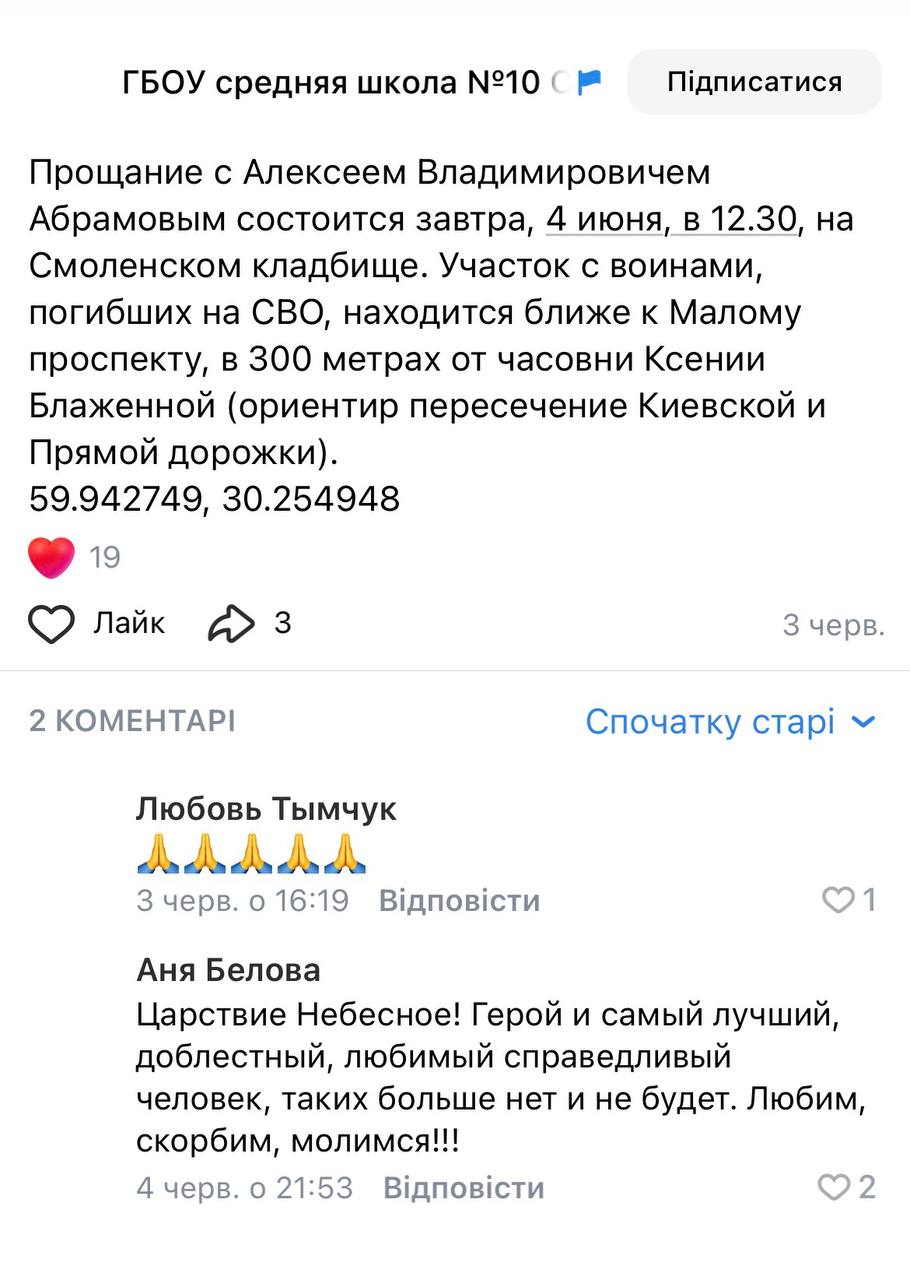Reply to Аня Белова's comment
This screenshot has height=1280, width=910.
pos(463,1188)
